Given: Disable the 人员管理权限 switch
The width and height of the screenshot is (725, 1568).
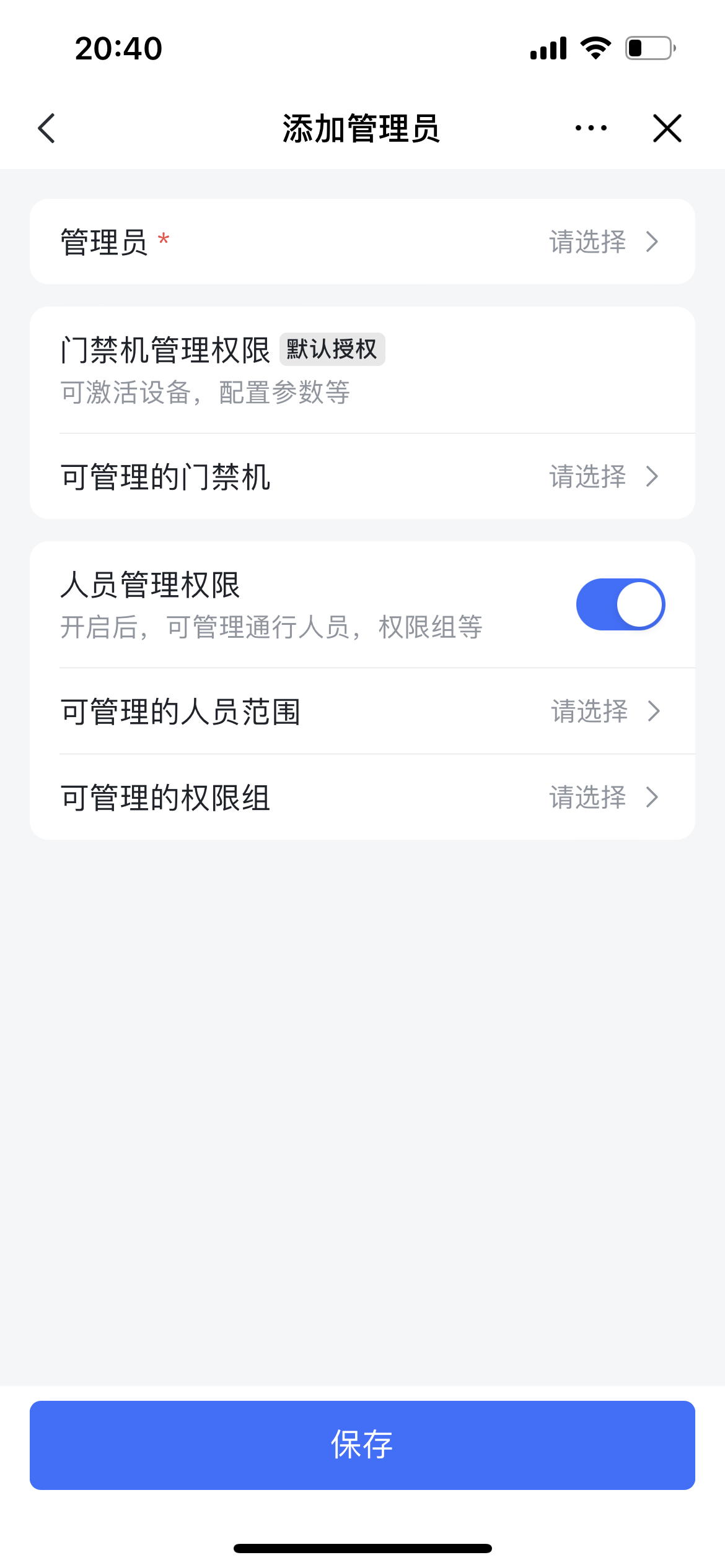Looking at the screenshot, I should click(x=620, y=604).
